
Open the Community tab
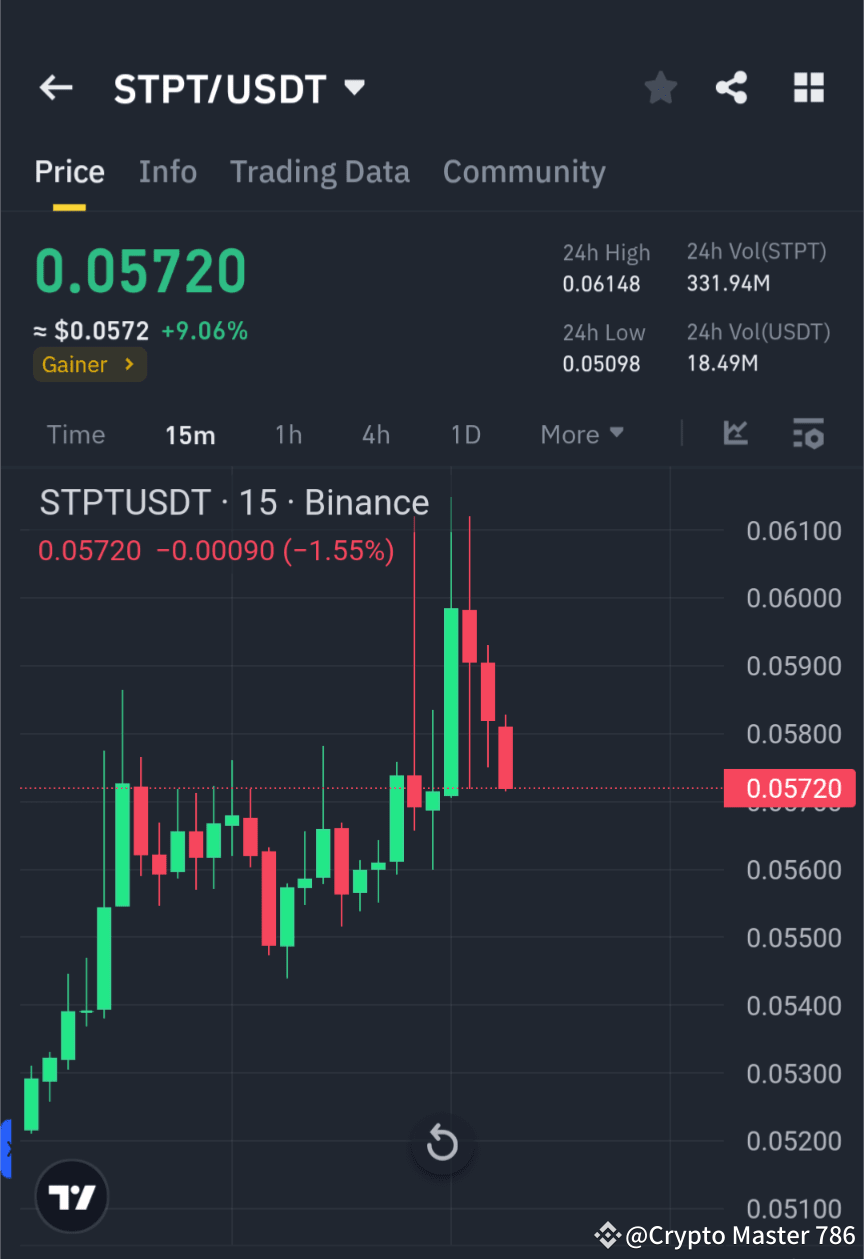click(524, 171)
